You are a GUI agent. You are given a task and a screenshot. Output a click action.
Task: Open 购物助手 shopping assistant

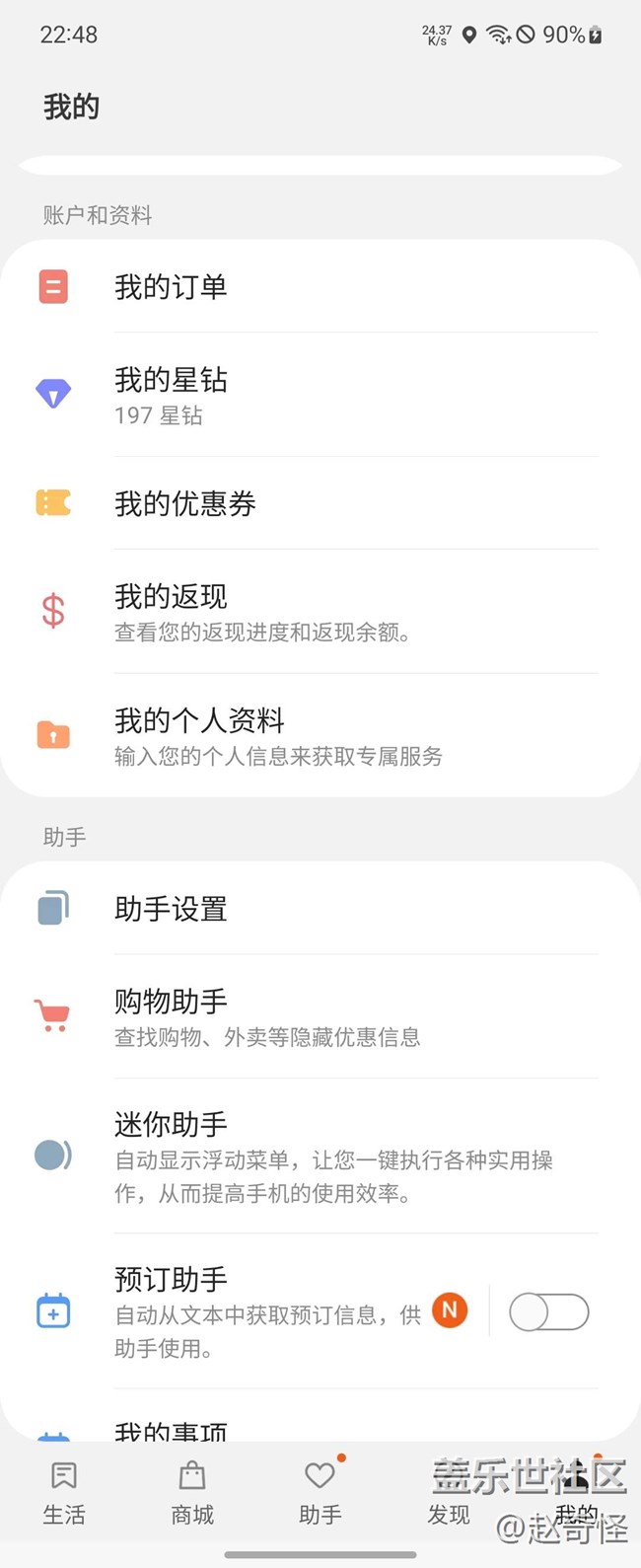(320, 1016)
